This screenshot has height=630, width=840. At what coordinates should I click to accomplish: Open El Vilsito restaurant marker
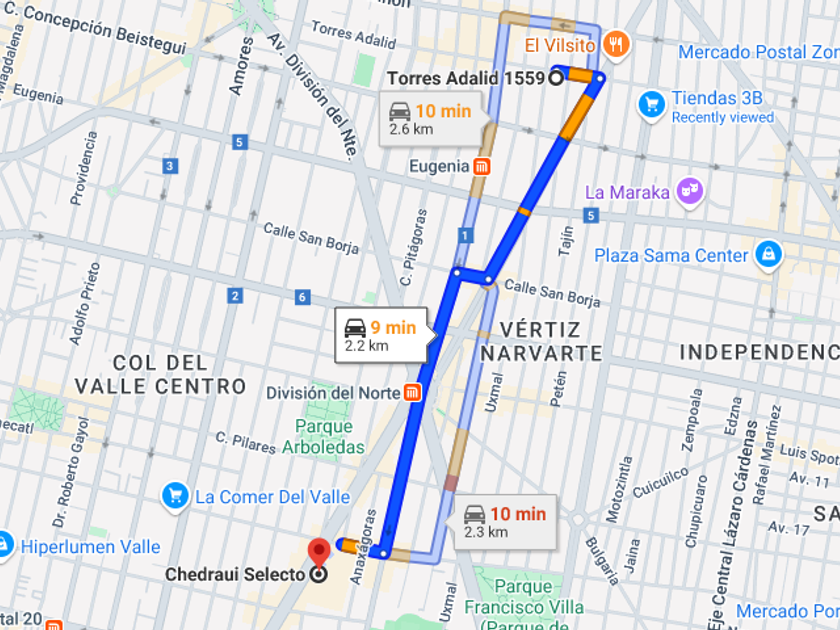616,44
